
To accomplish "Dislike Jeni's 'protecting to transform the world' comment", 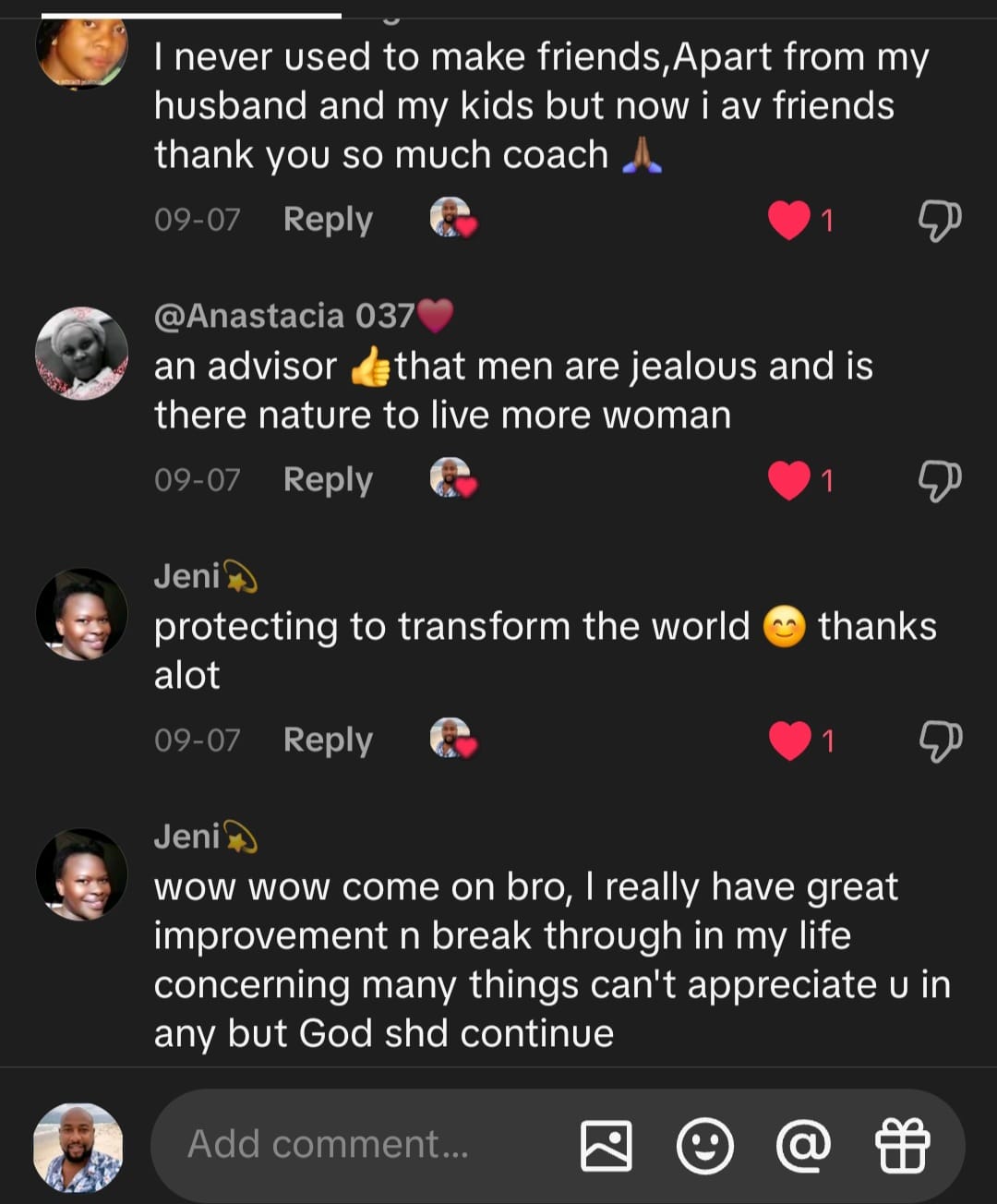I will coord(939,740).
